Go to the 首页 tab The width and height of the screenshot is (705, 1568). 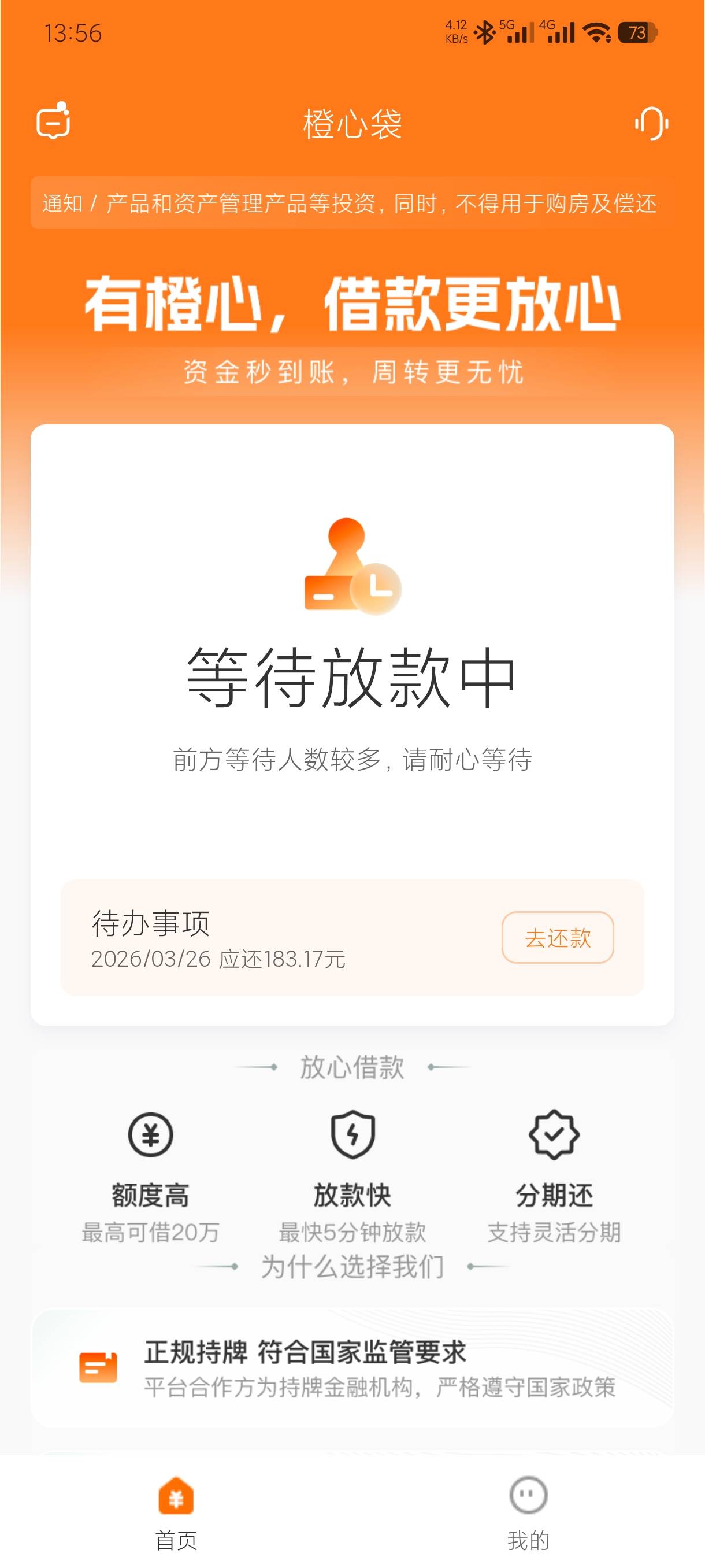coord(176,1512)
